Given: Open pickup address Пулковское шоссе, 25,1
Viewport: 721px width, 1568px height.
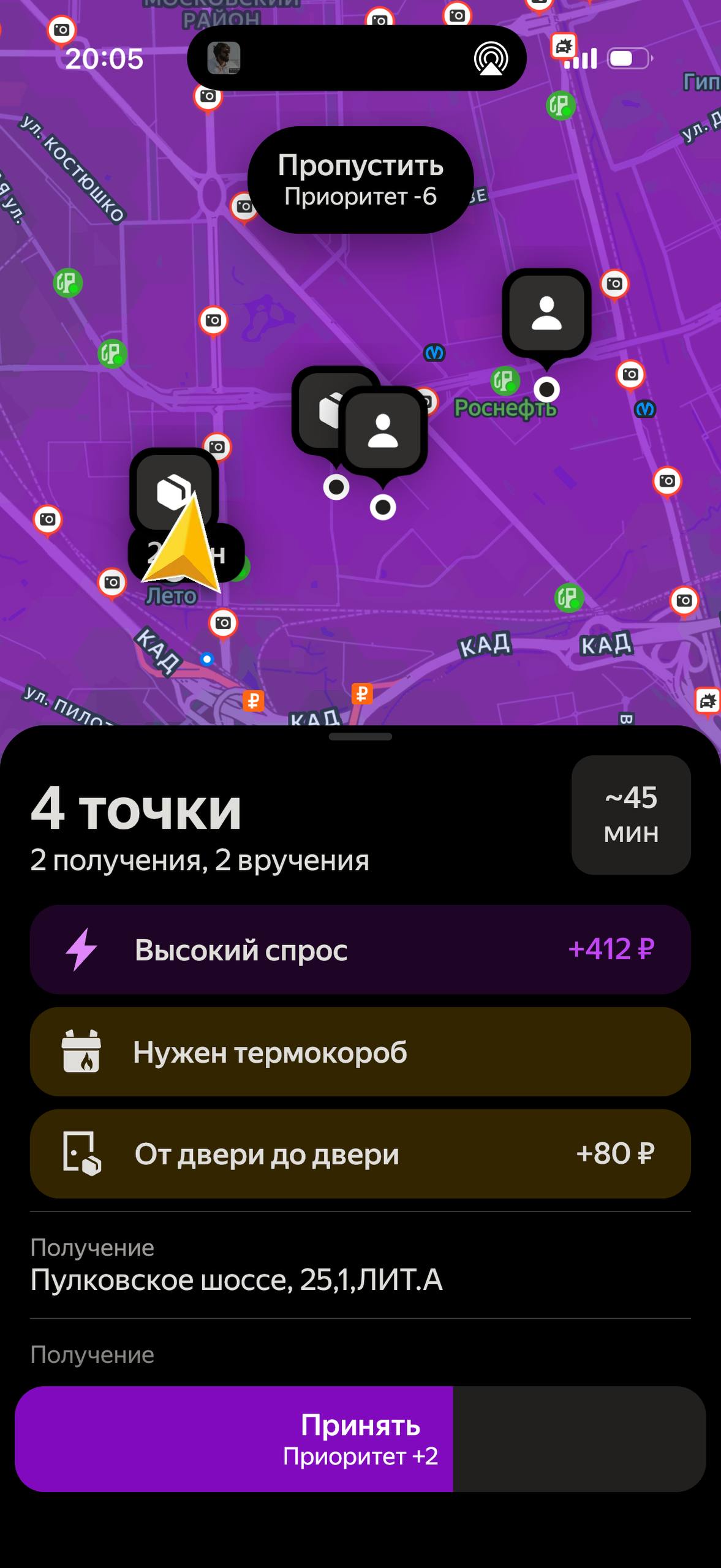Looking at the screenshot, I should pos(236,1279).
